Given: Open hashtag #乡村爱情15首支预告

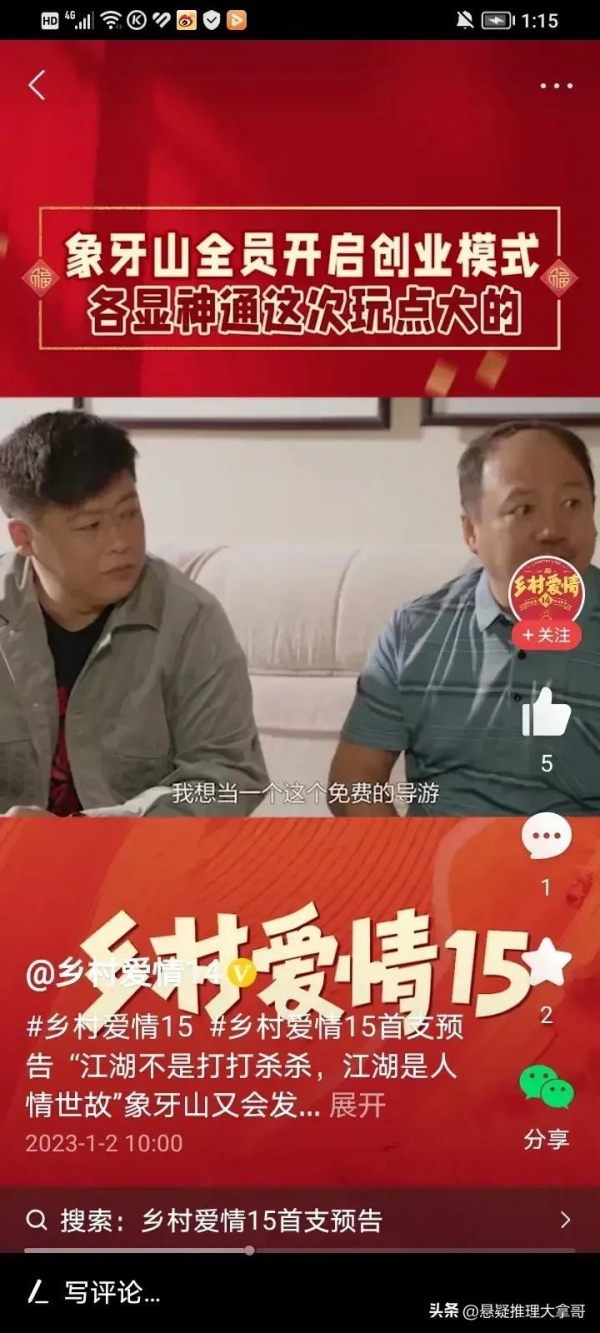Looking at the screenshot, I should point(338,1028).
